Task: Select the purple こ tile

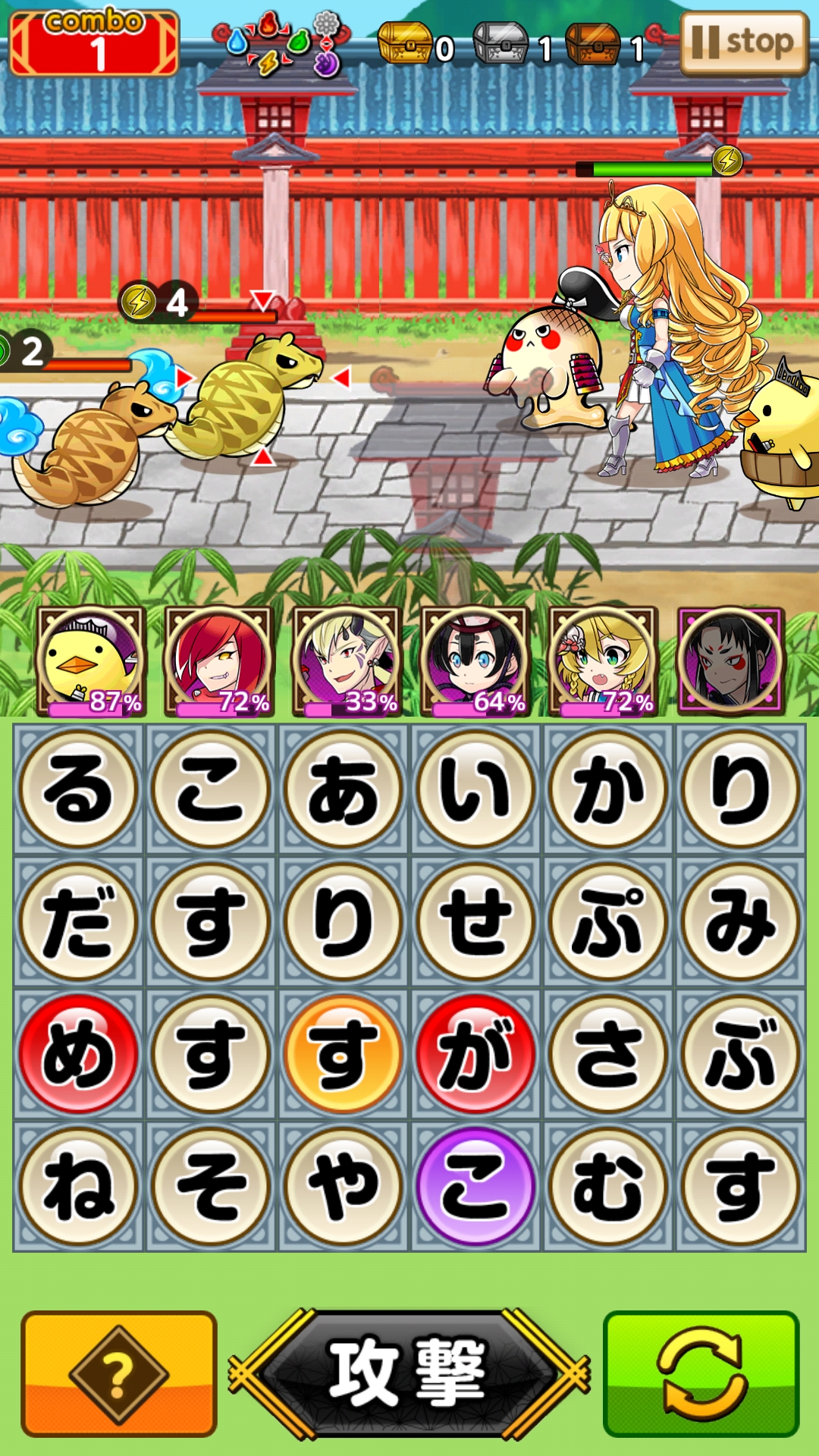Action: point(475,1186)
